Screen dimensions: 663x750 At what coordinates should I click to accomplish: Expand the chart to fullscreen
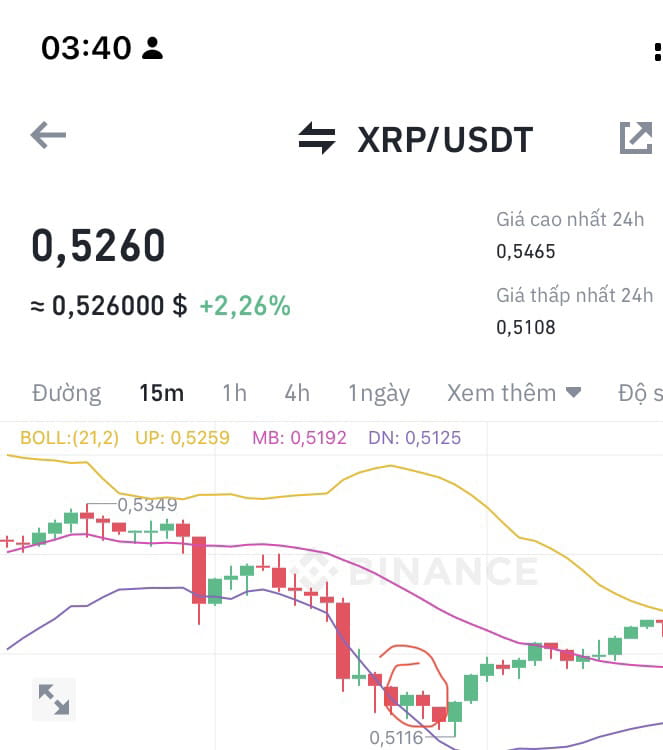coord(54,699)
